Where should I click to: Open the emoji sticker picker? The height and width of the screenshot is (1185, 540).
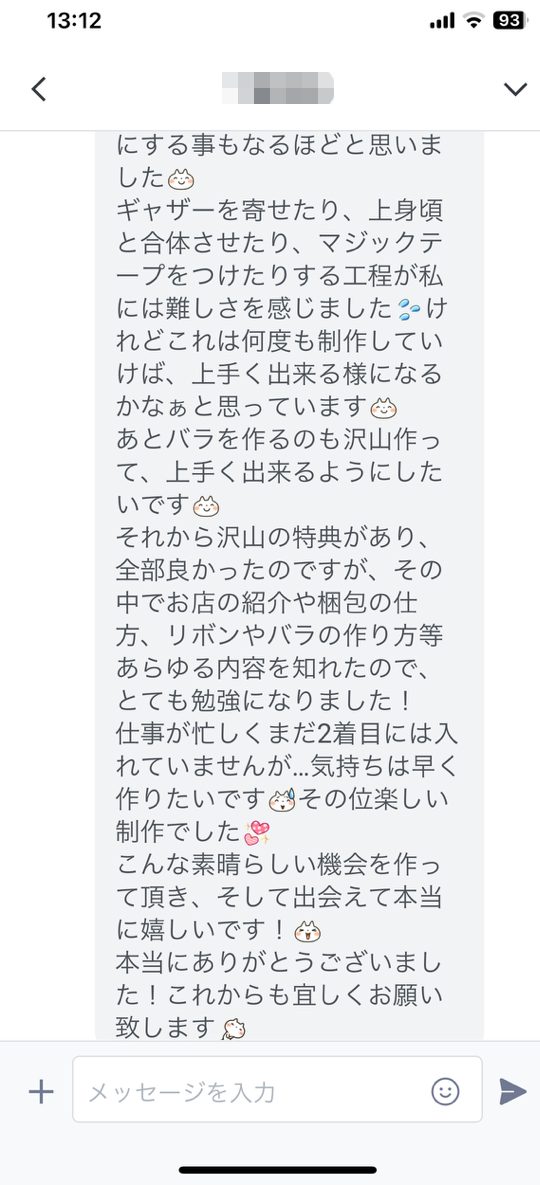tap(445, 1091)
